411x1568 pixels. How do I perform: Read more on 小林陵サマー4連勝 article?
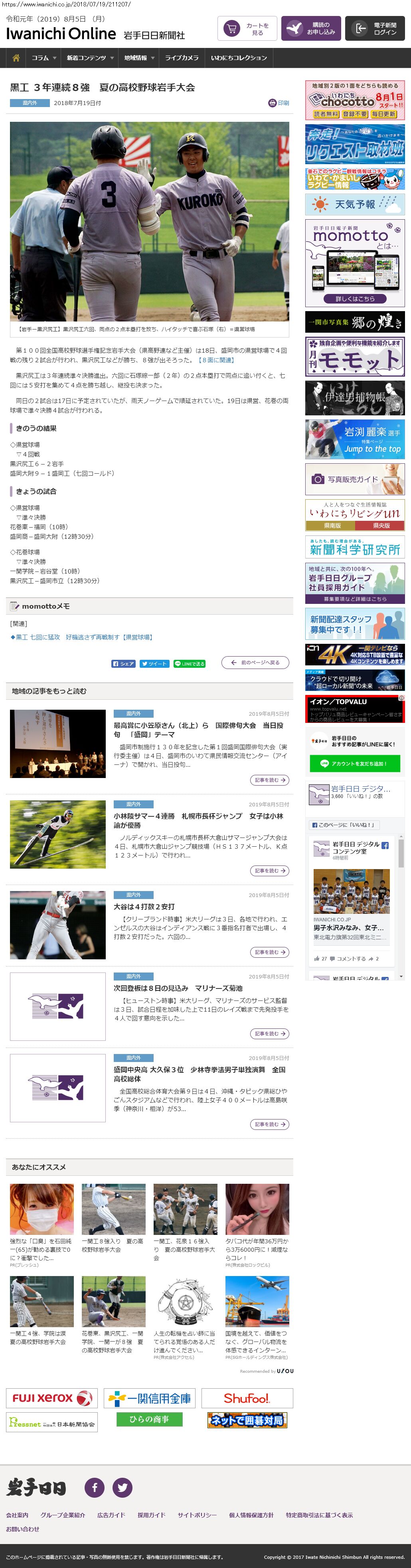(x=269, y=870)
